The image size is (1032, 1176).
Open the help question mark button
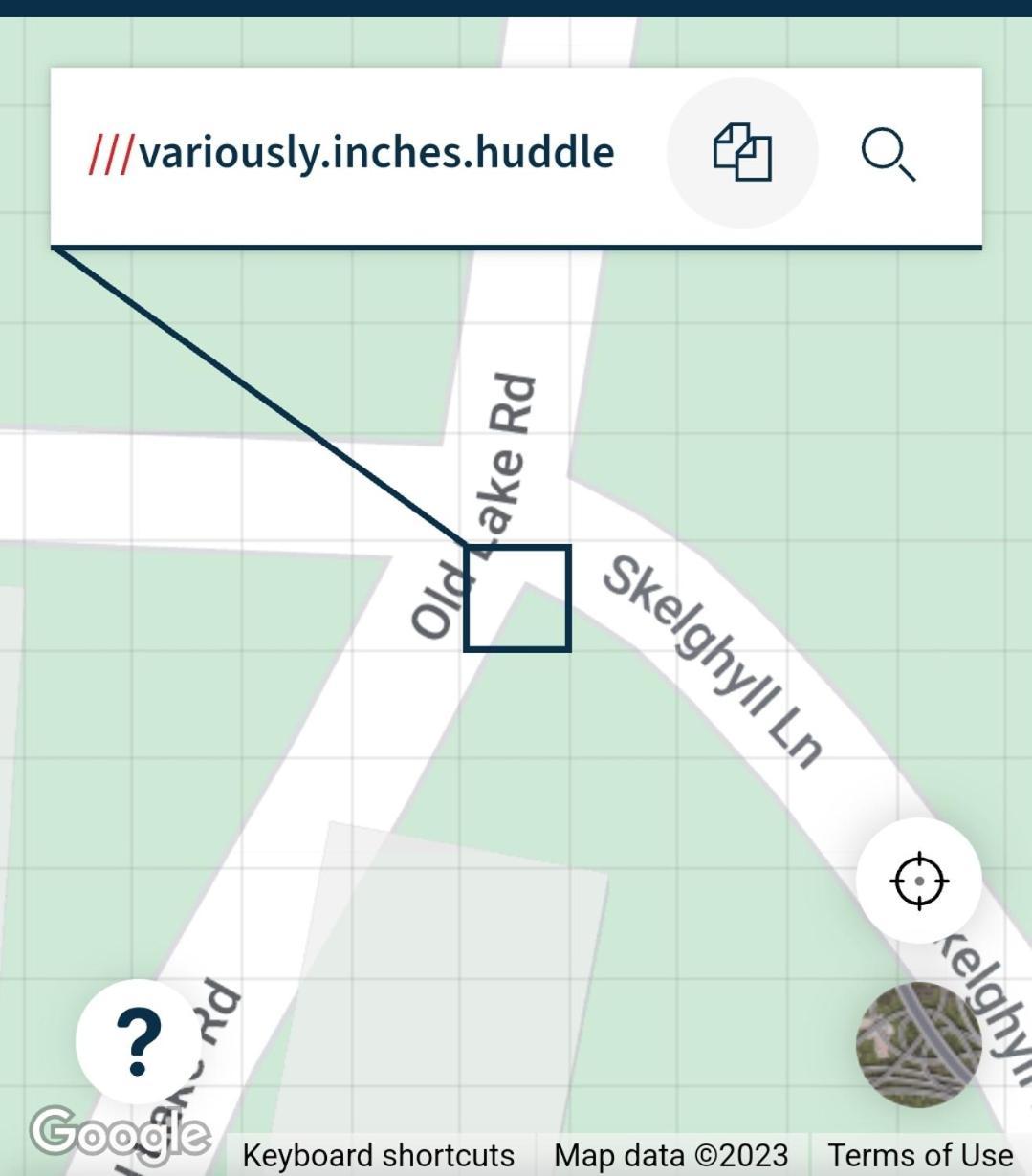(x=139, y=1041)
